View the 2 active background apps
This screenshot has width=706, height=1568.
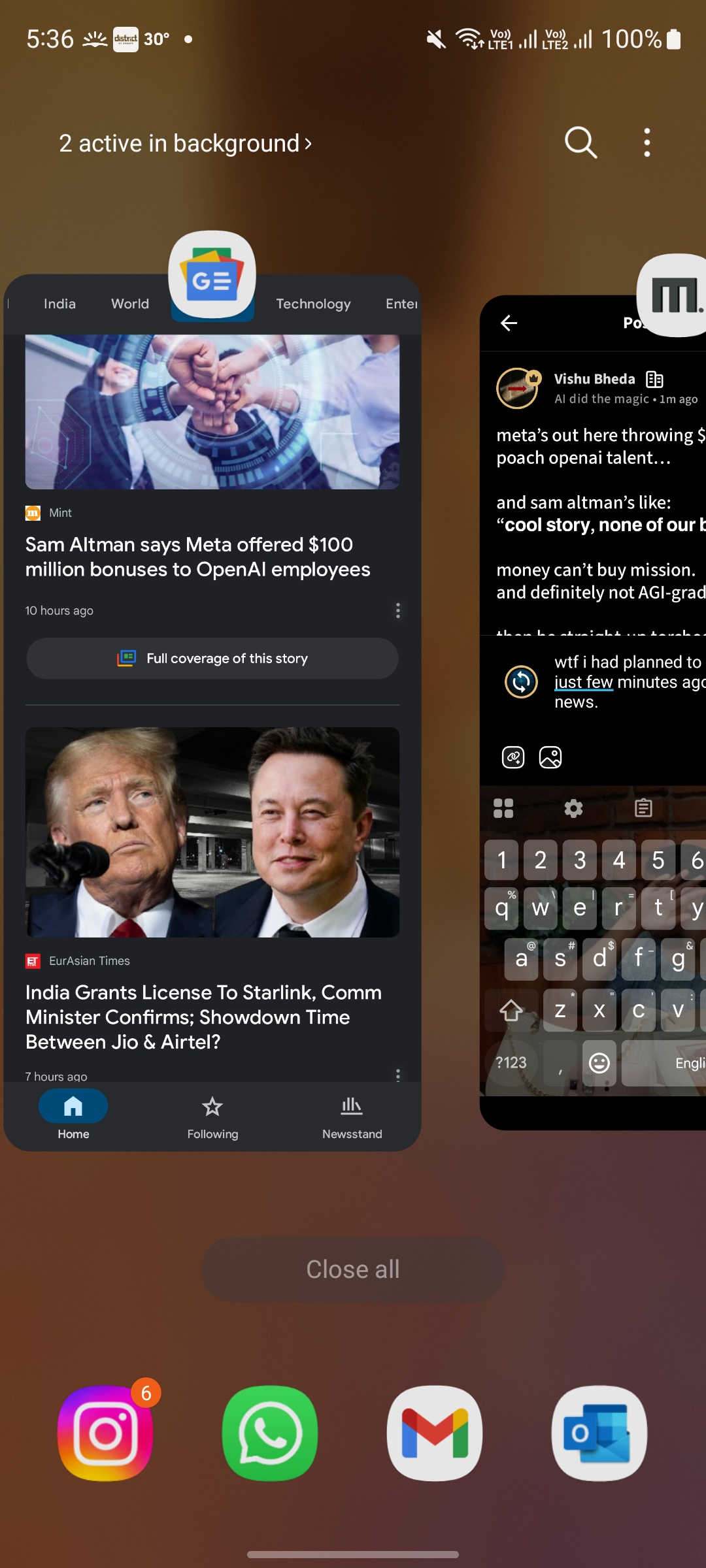click(x=185, y=143)
